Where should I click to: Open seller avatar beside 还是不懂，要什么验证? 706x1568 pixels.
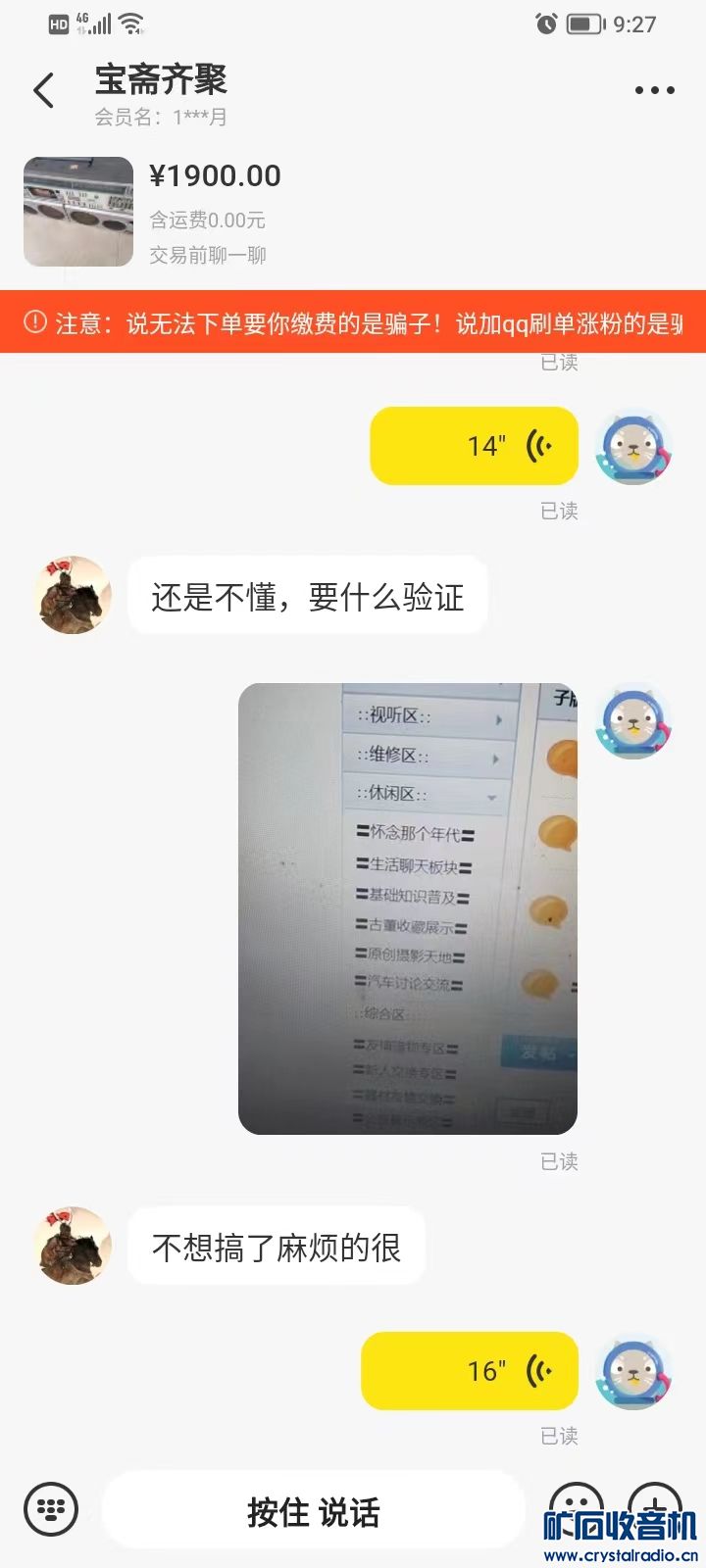(73, 595)
